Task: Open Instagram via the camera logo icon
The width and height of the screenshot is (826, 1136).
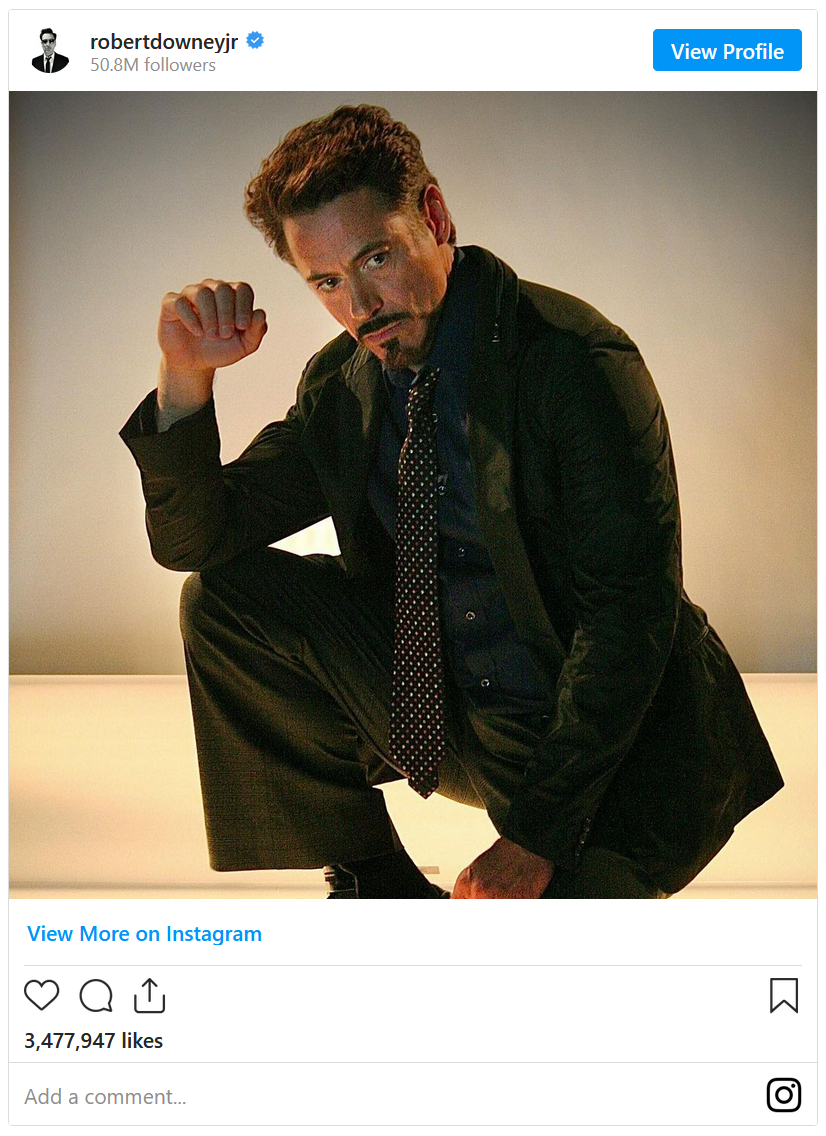Action: (x=784, y=1095)
